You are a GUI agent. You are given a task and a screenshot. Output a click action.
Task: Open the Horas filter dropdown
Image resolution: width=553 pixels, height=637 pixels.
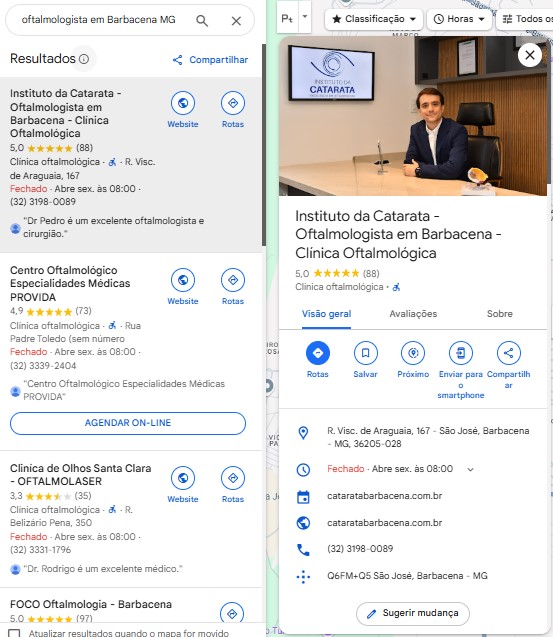(x=460, y=19)
